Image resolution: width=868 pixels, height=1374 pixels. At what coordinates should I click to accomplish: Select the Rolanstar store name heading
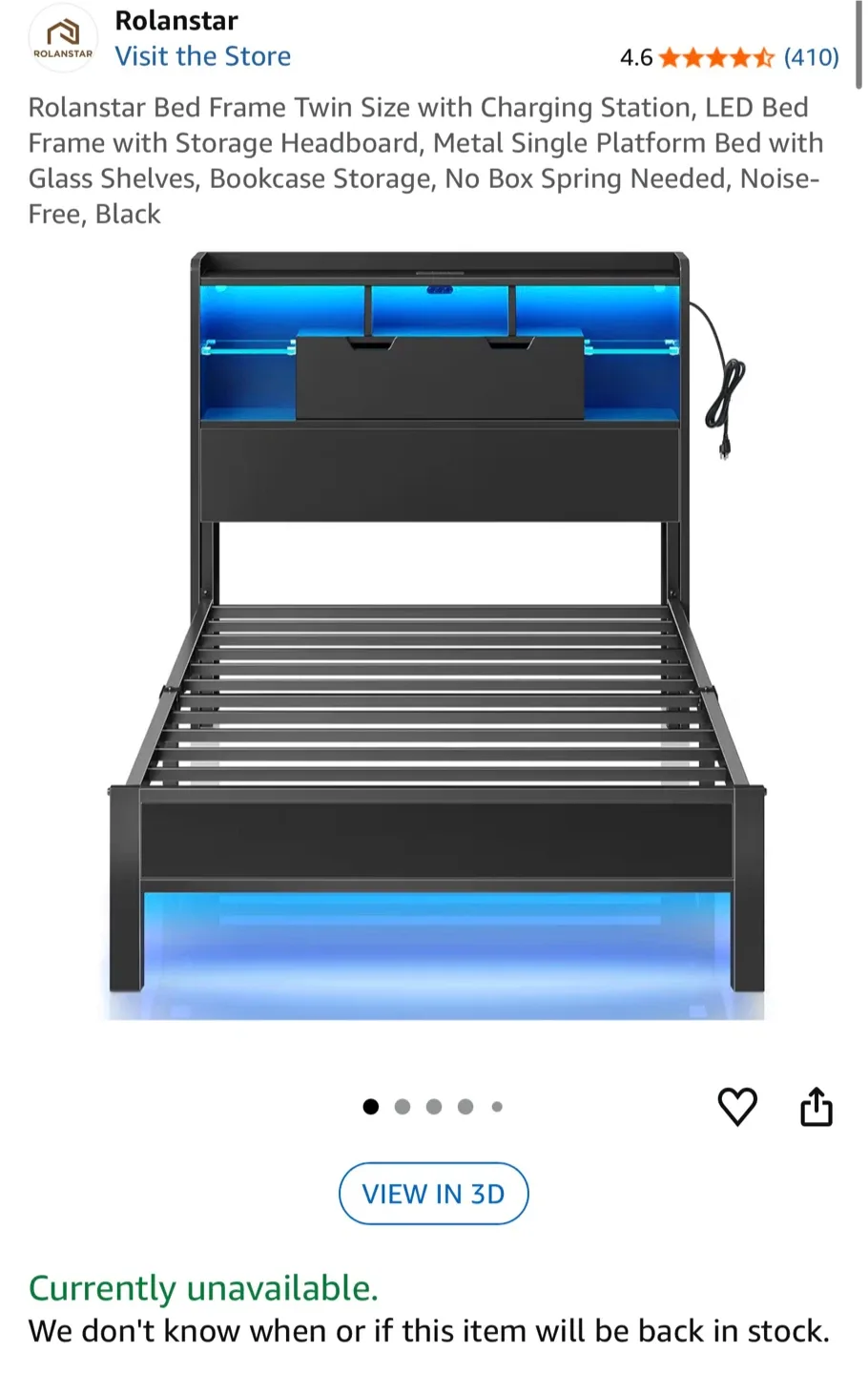click(176, 21)
